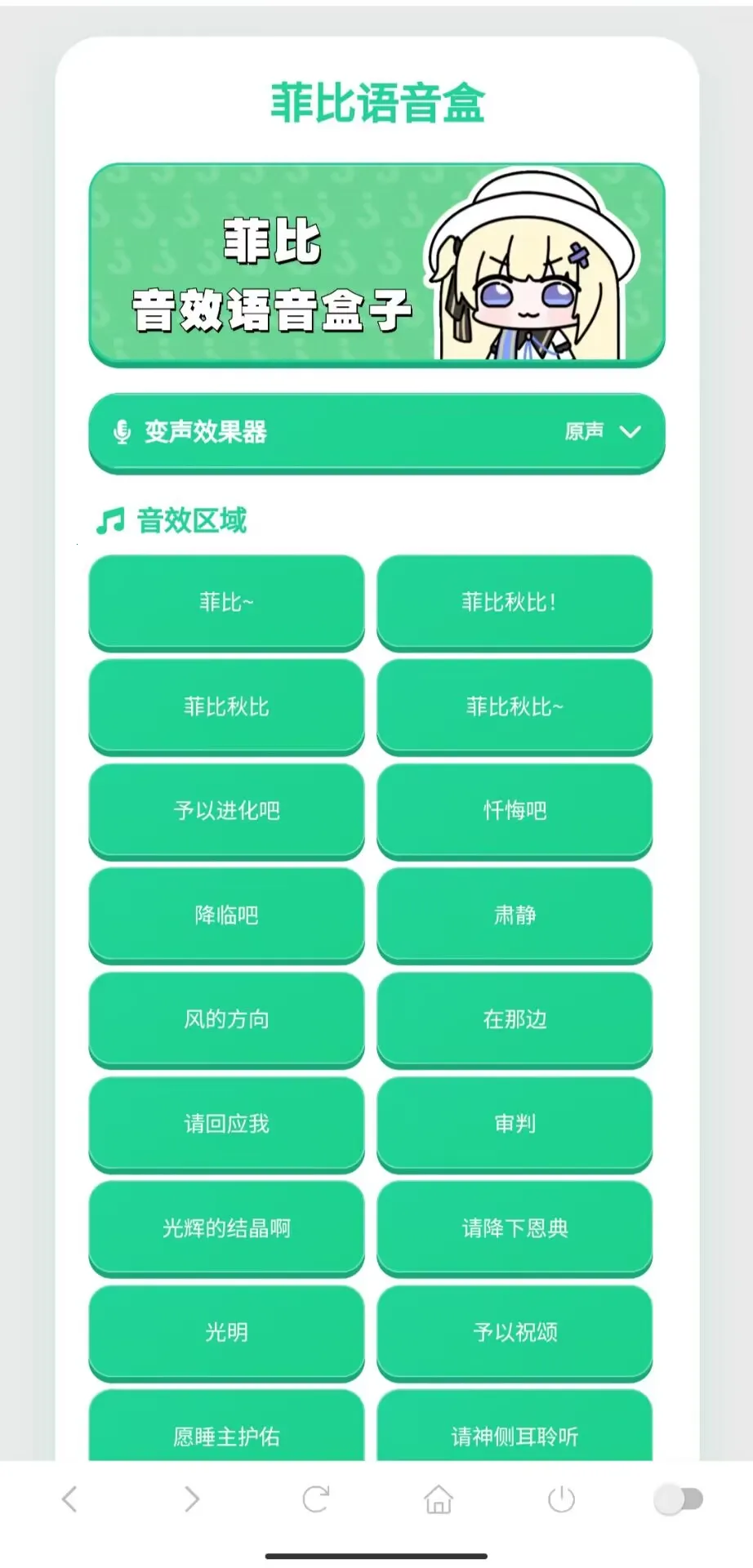753x1568 pixels.
Task: Play the 请降下恩典 sound effect
Action: (515, 1228)
